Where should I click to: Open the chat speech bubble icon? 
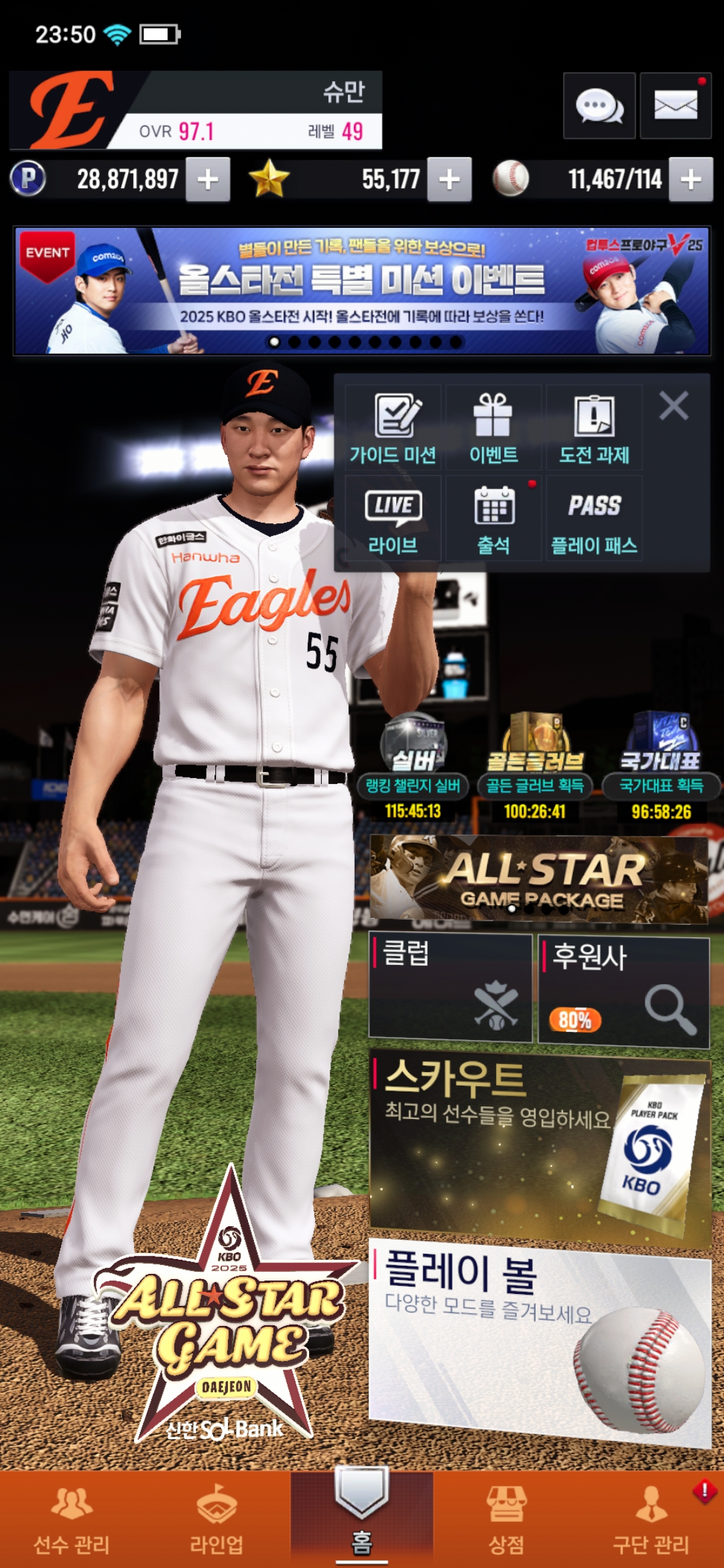[599, 106]
